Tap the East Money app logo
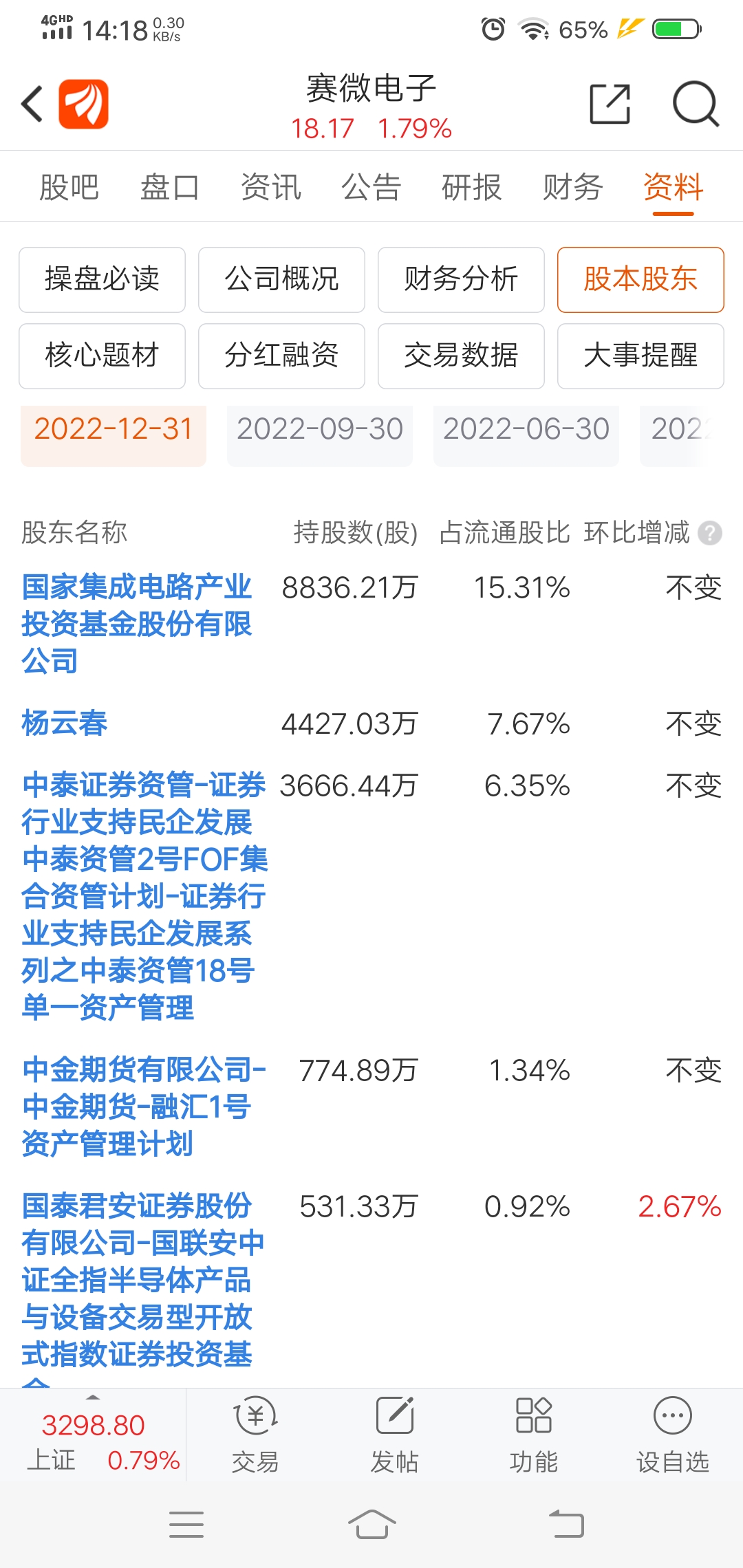The width and height of the screenshot is (743, 1568). (x=84, y=103)
